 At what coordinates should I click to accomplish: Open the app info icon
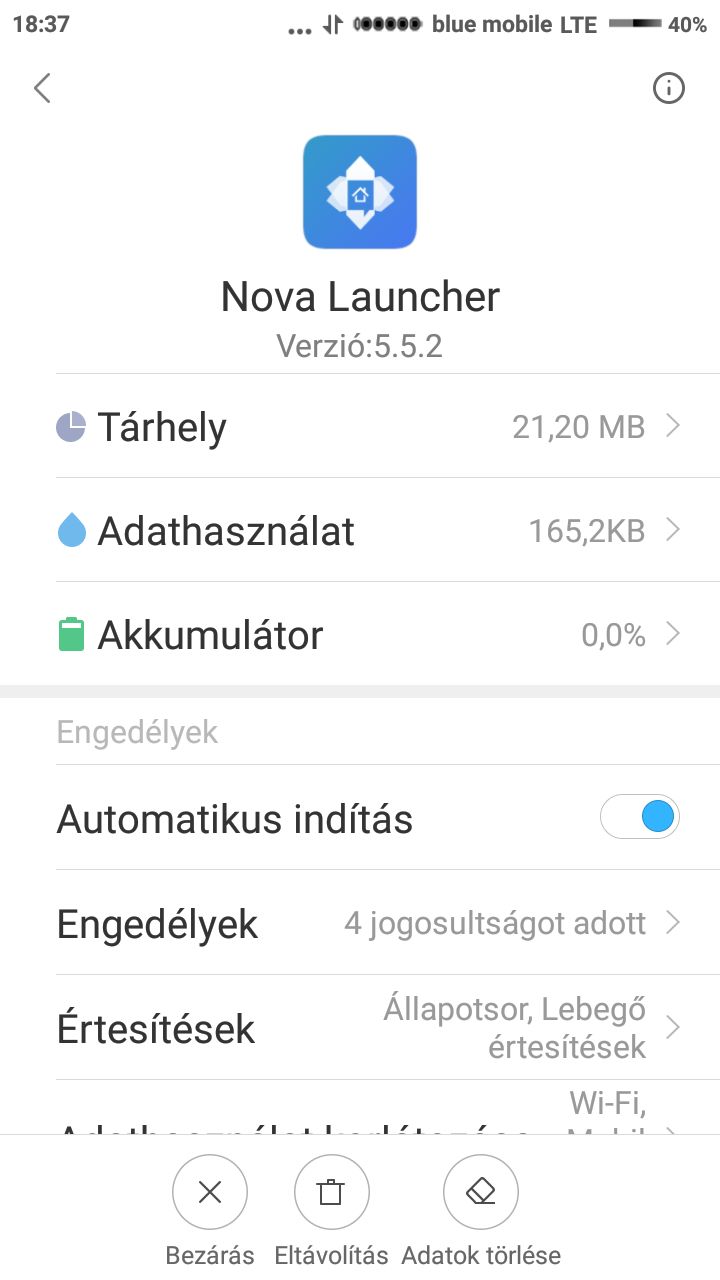tap(668, 89)
